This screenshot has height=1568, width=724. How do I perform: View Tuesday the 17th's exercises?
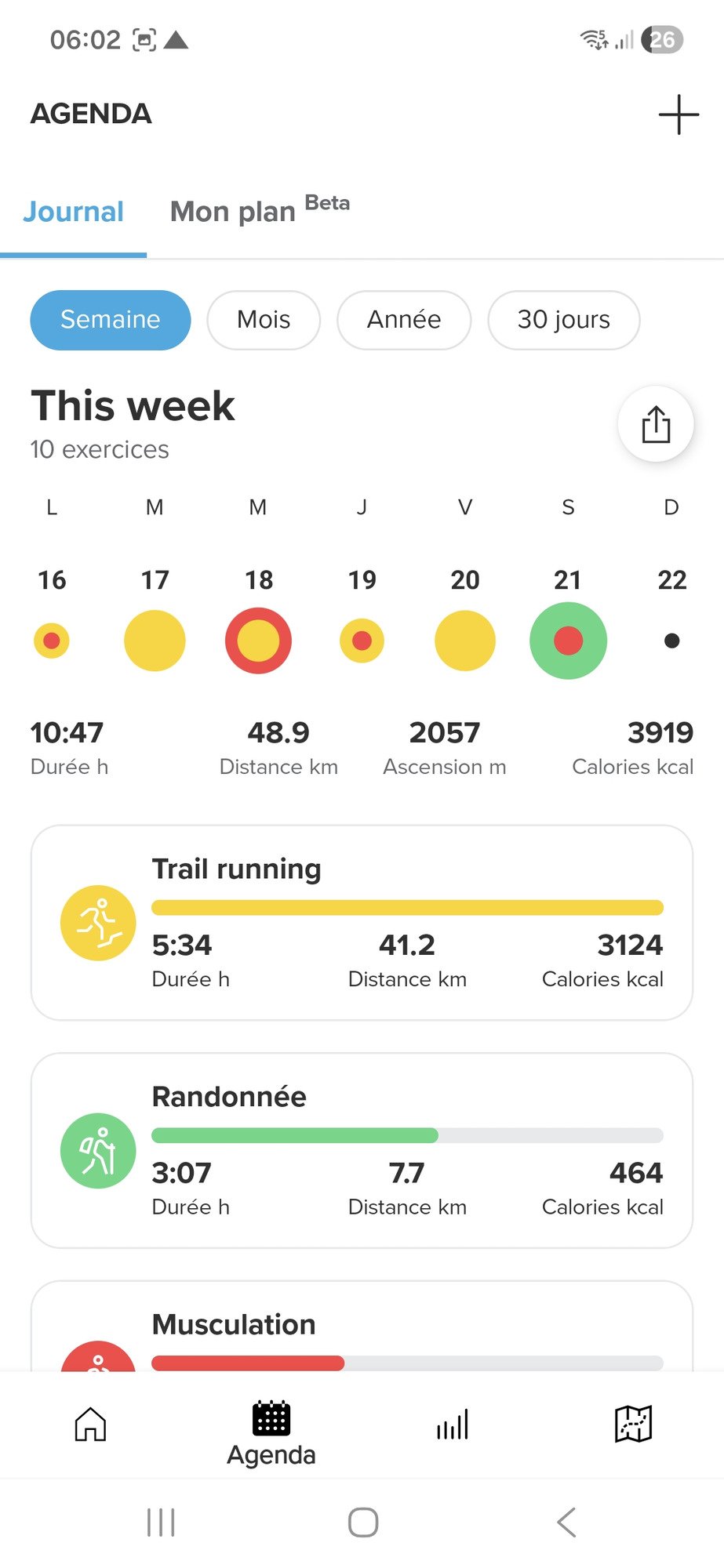click(155, 641)
